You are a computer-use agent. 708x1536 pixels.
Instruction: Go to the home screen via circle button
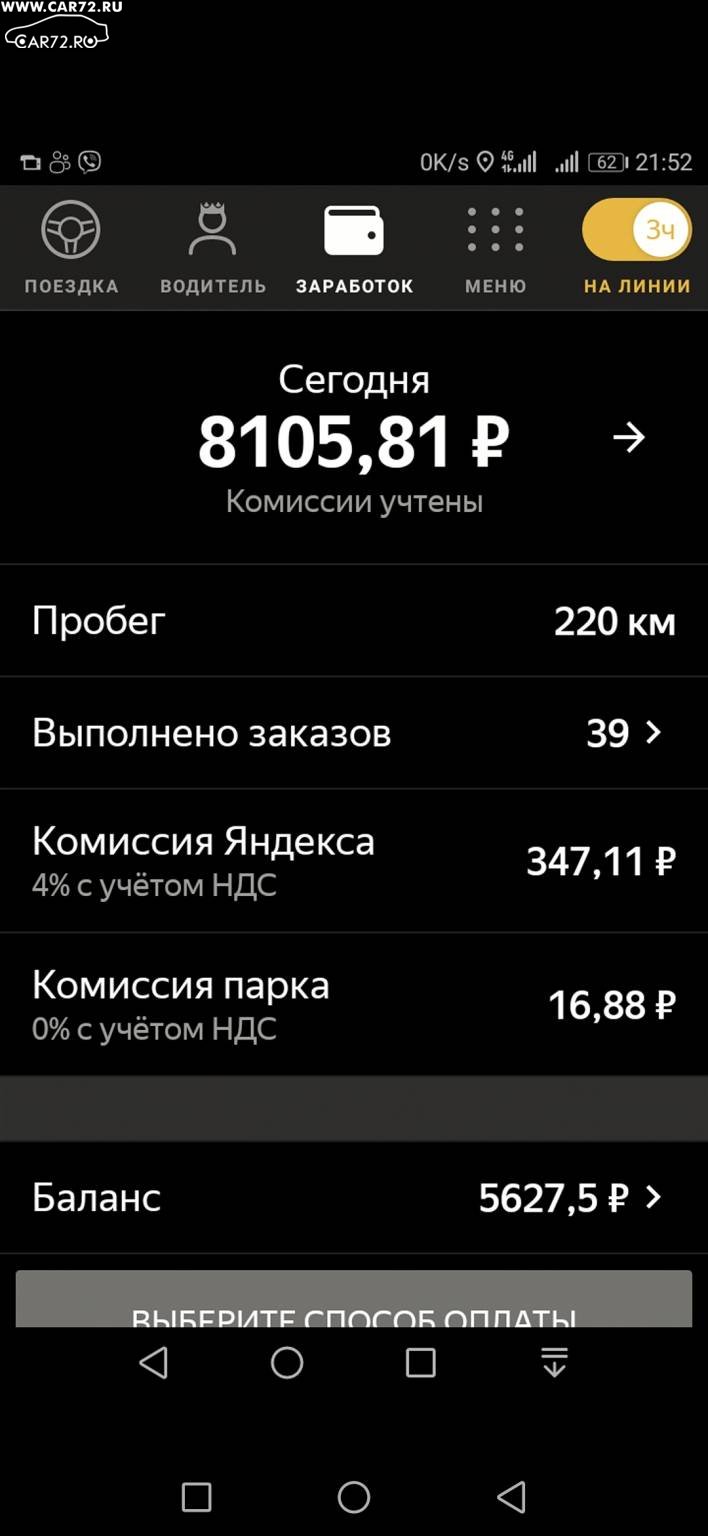tap(287, 1362)
